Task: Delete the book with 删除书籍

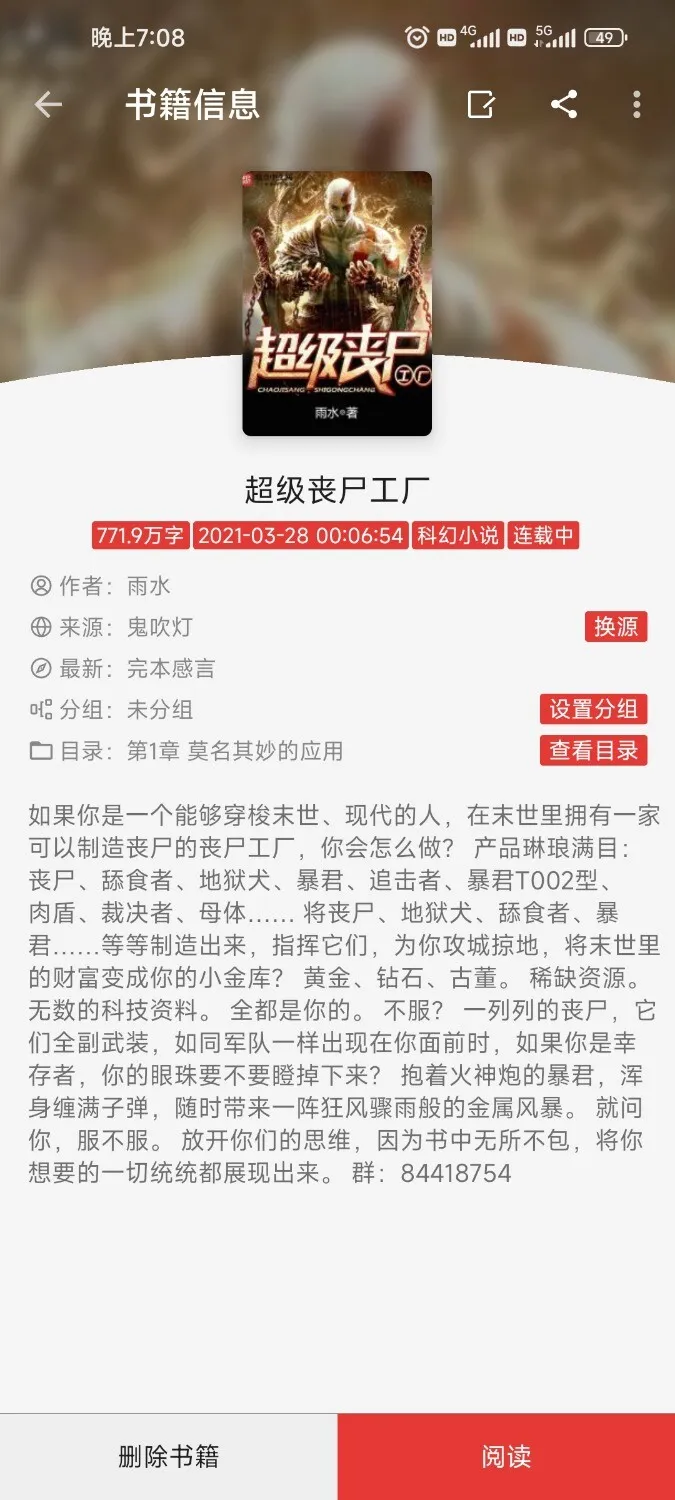Action: click(168, 1456)
